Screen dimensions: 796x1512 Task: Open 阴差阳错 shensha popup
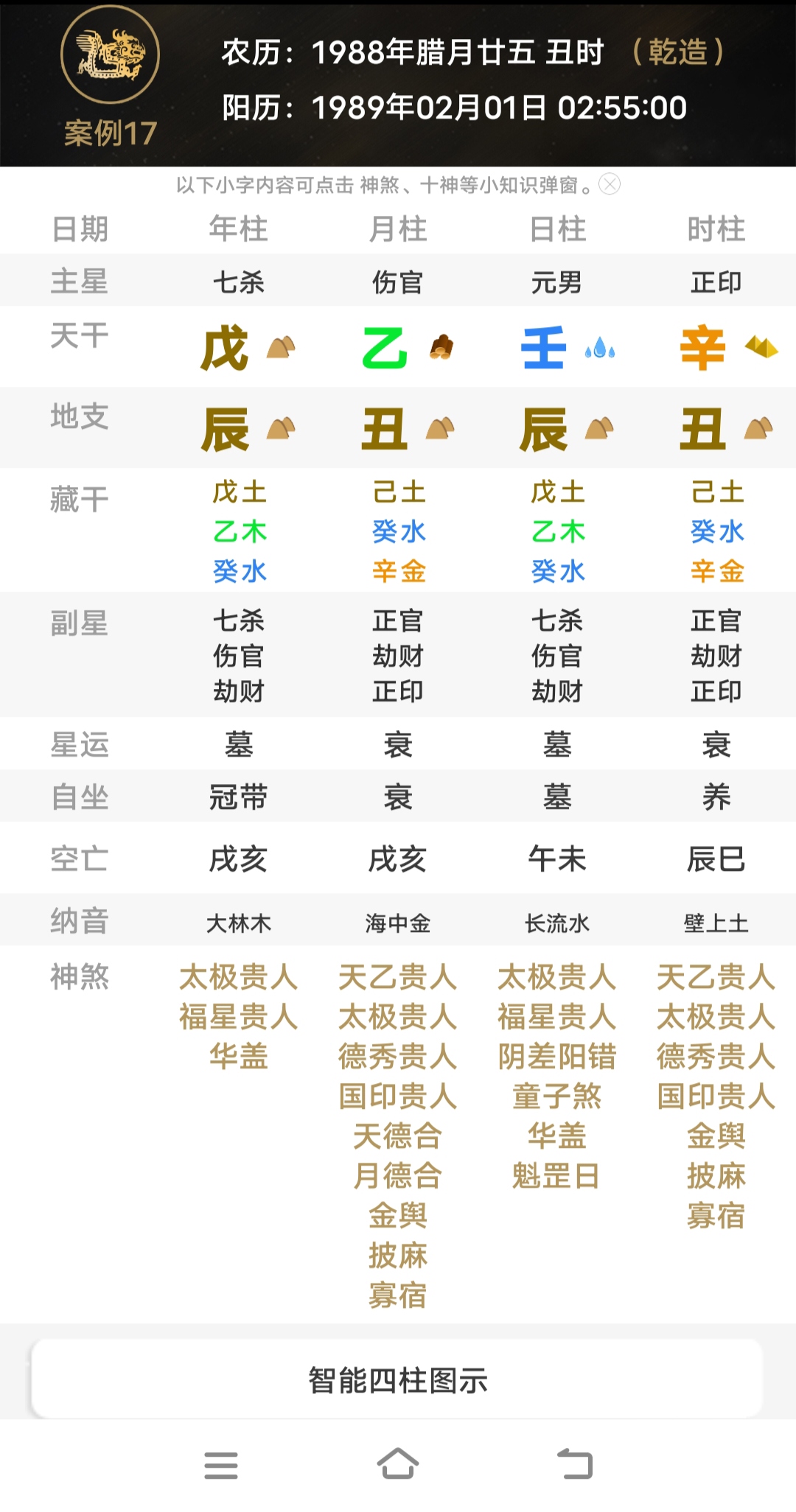pyautogui.click(x=556, y=1057)
